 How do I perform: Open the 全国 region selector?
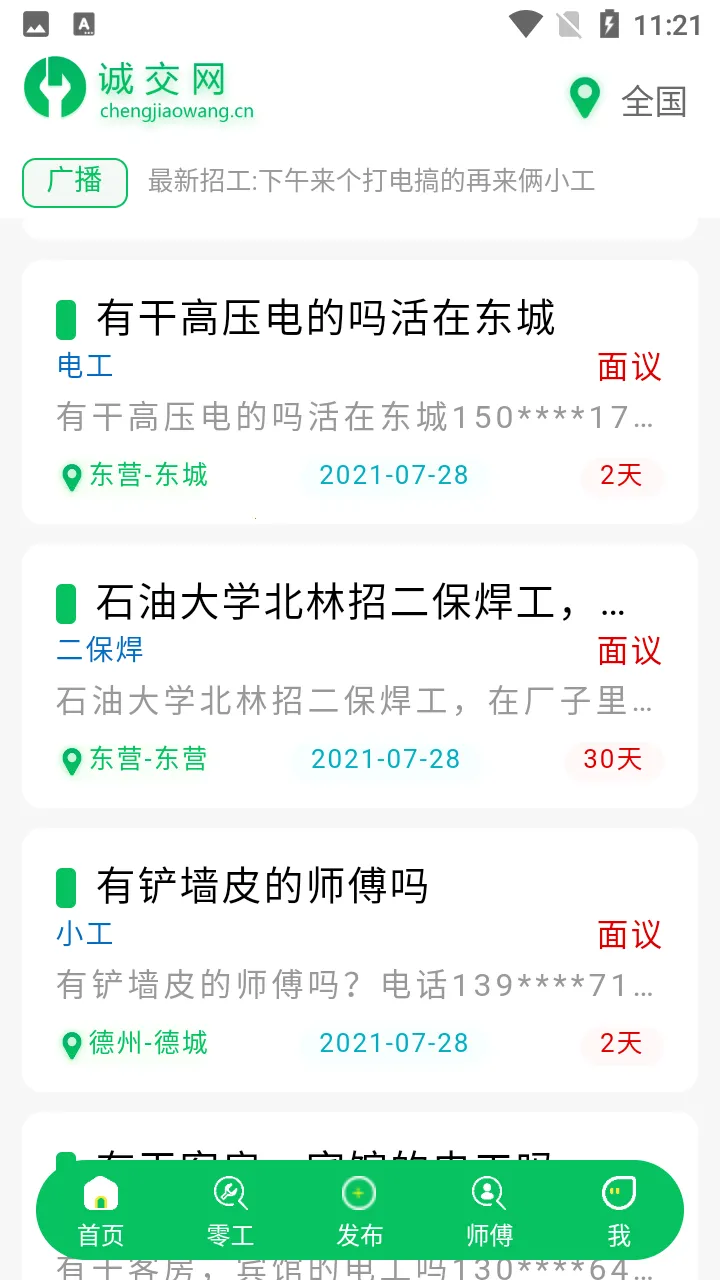(655, 100)
